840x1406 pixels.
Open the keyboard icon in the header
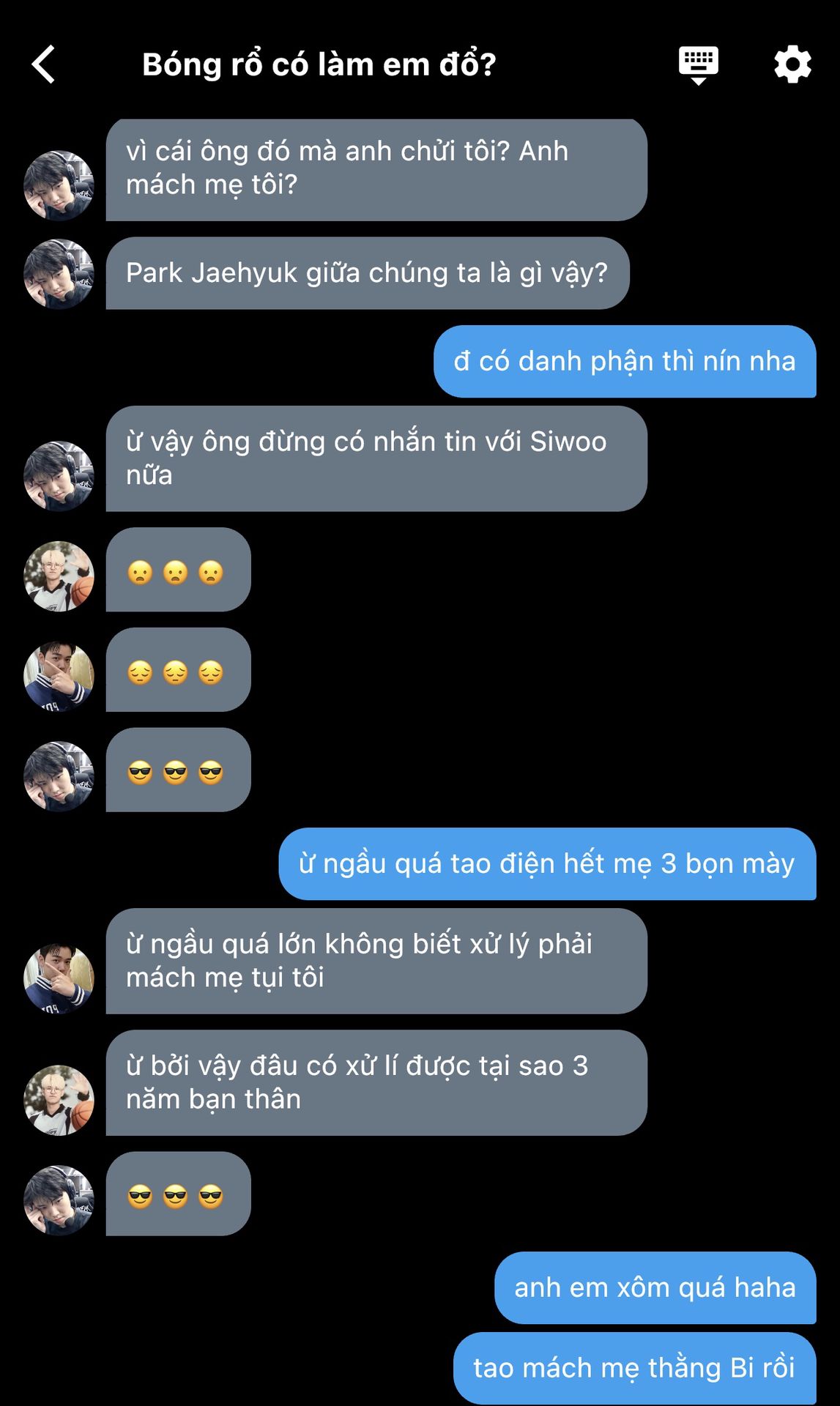[699, 65]
